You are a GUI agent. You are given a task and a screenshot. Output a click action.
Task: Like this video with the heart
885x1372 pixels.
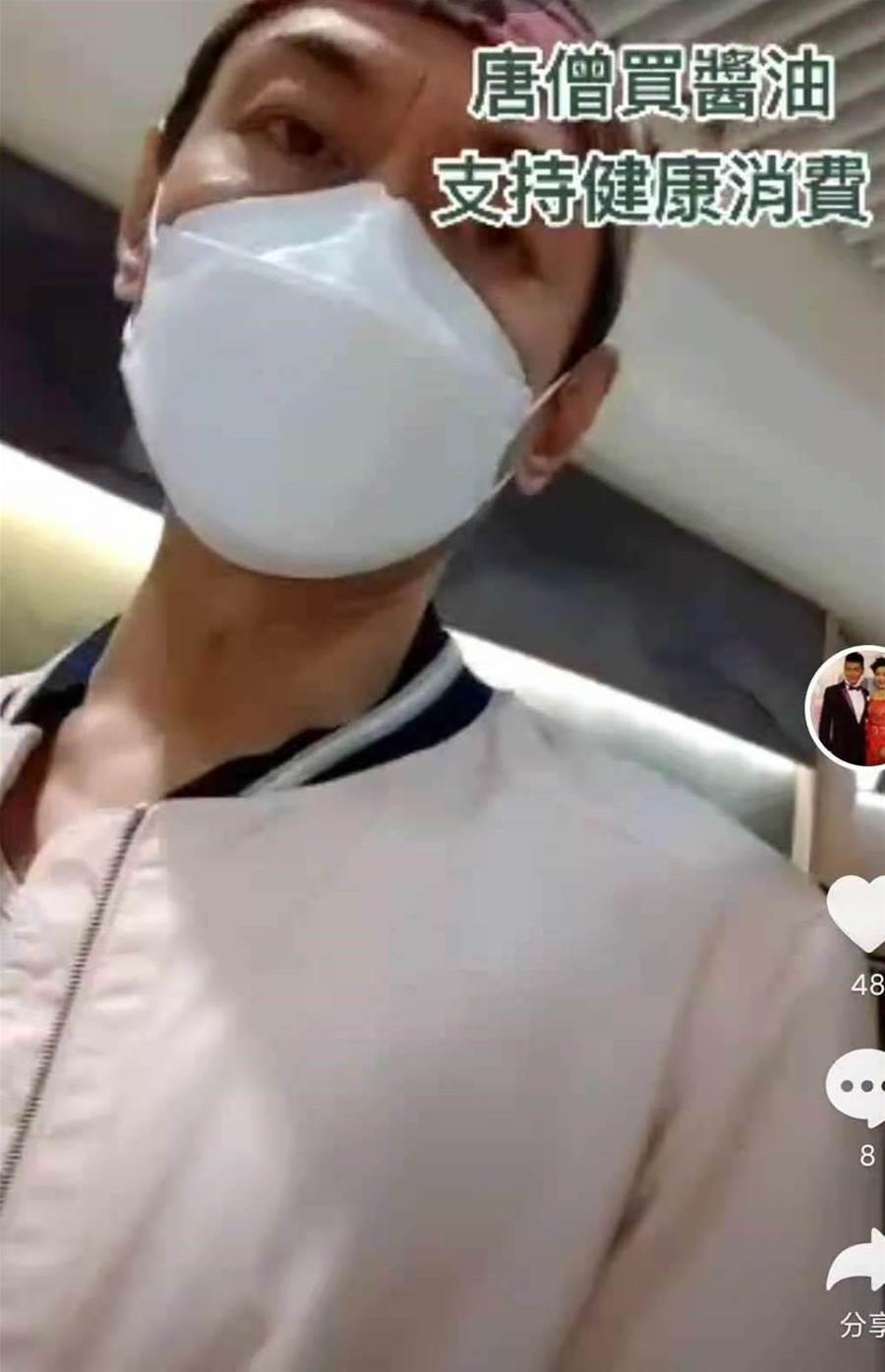857,915
